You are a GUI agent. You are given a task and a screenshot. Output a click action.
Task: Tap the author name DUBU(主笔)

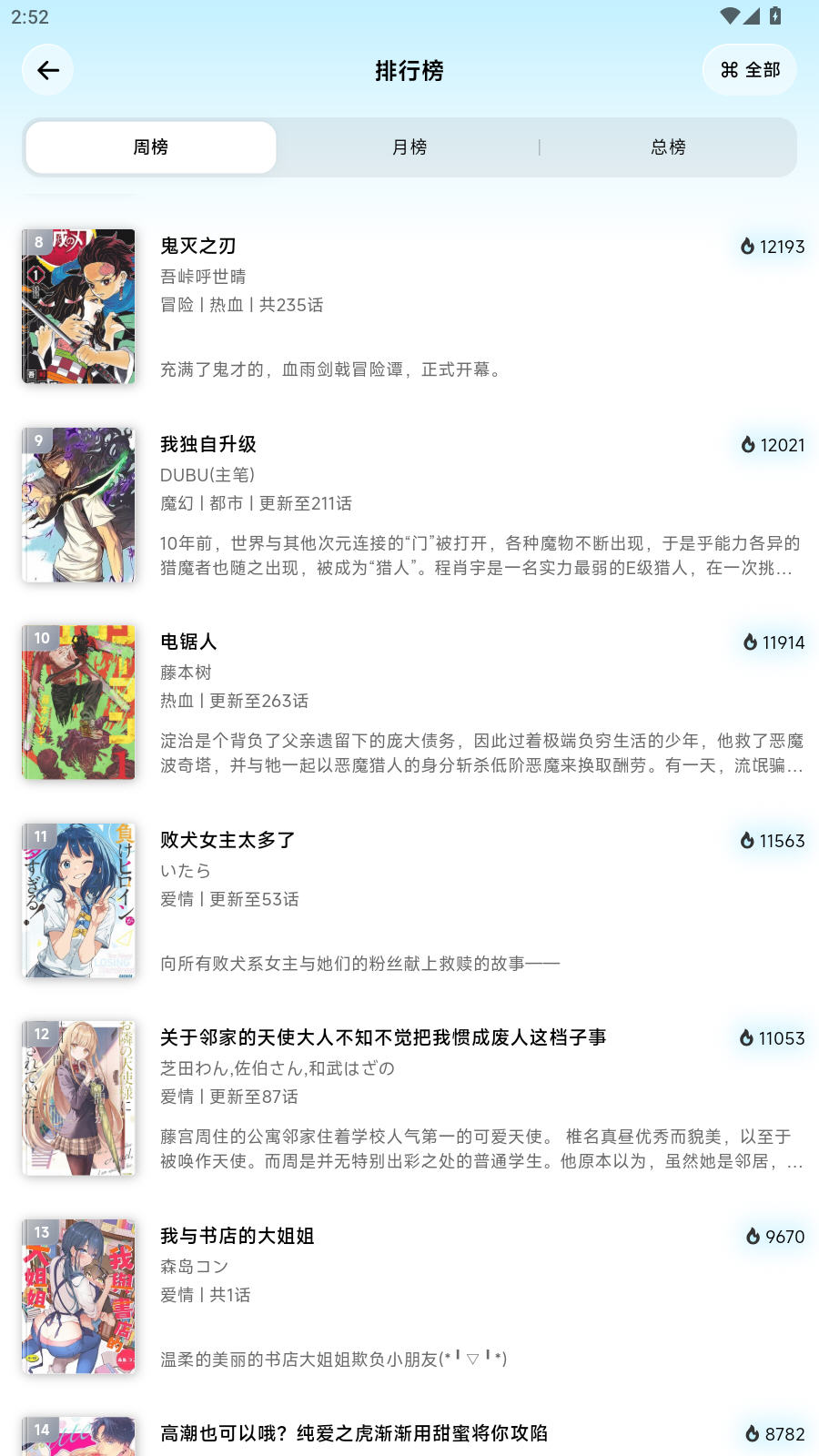pos(207,474)
